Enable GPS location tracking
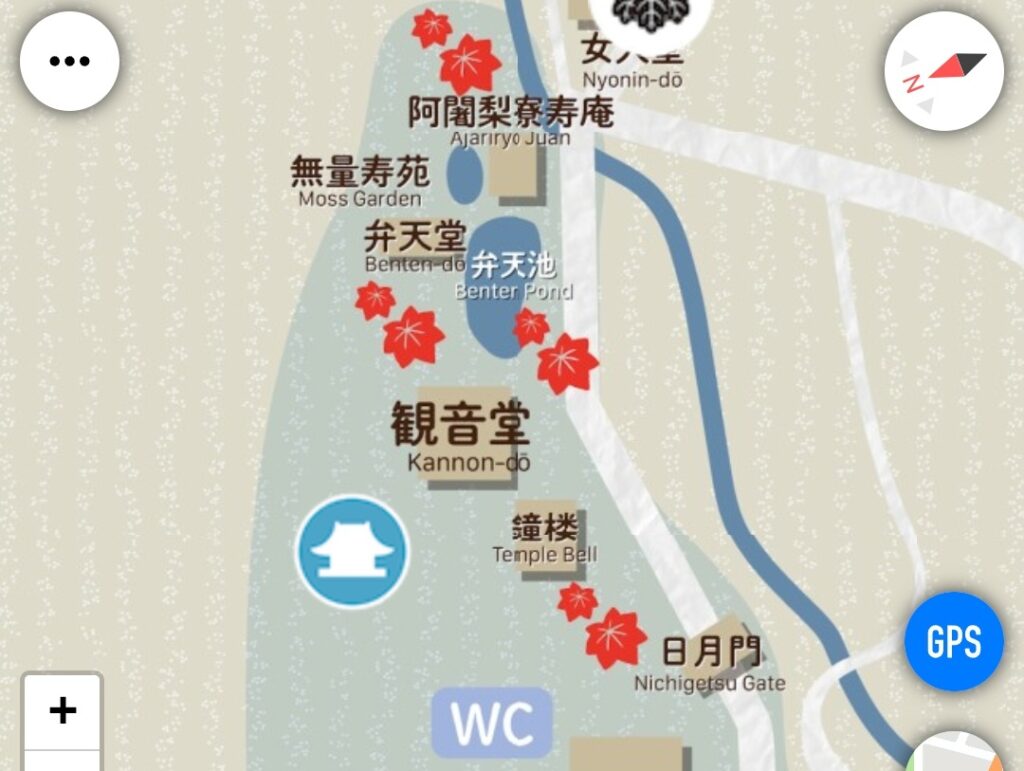This screenshot has width=1024, height=771. [x=953, y=641]
